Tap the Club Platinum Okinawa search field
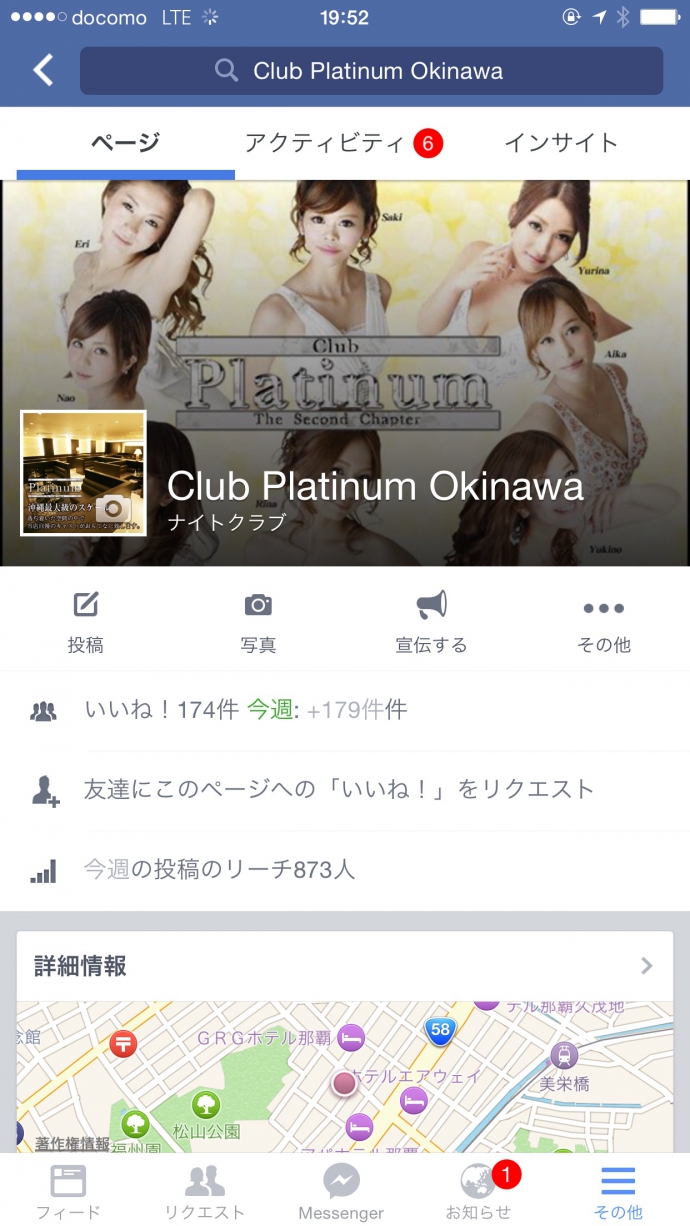This screenshot has width=690, height=1226. (371, 71)
